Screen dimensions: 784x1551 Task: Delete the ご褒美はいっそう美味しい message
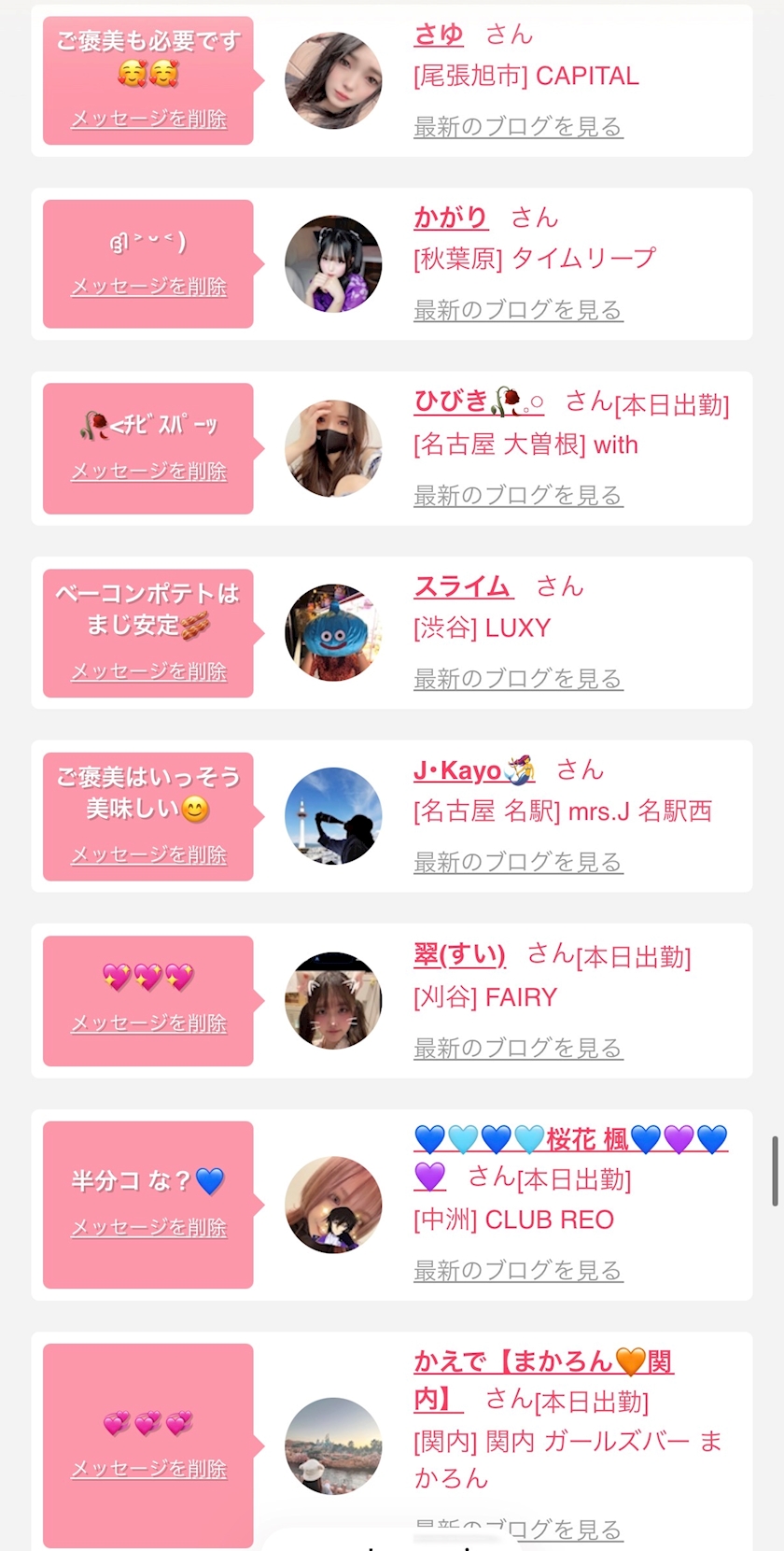click(148, 854)
